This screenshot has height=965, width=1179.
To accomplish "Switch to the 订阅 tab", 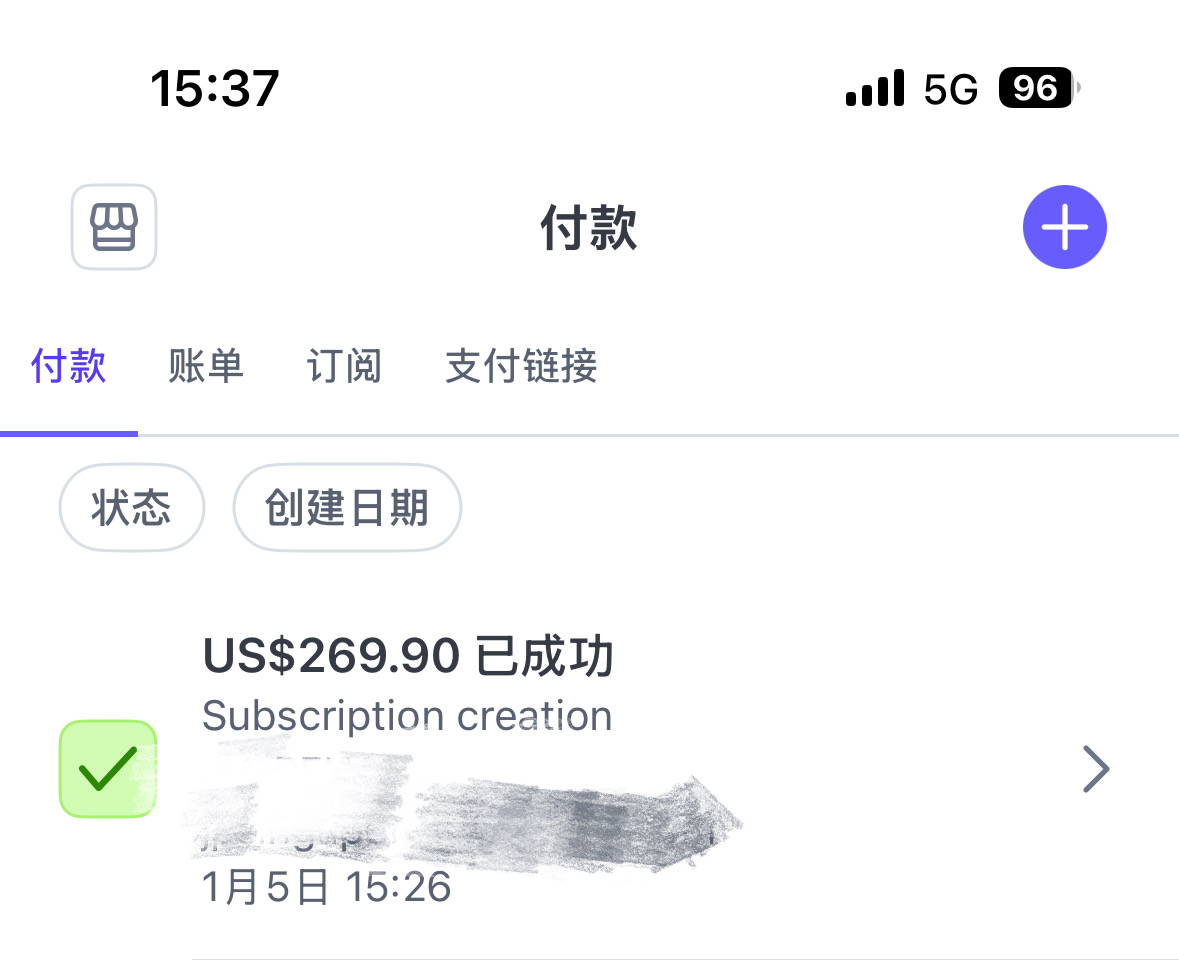I will click(x=344, y=366).
